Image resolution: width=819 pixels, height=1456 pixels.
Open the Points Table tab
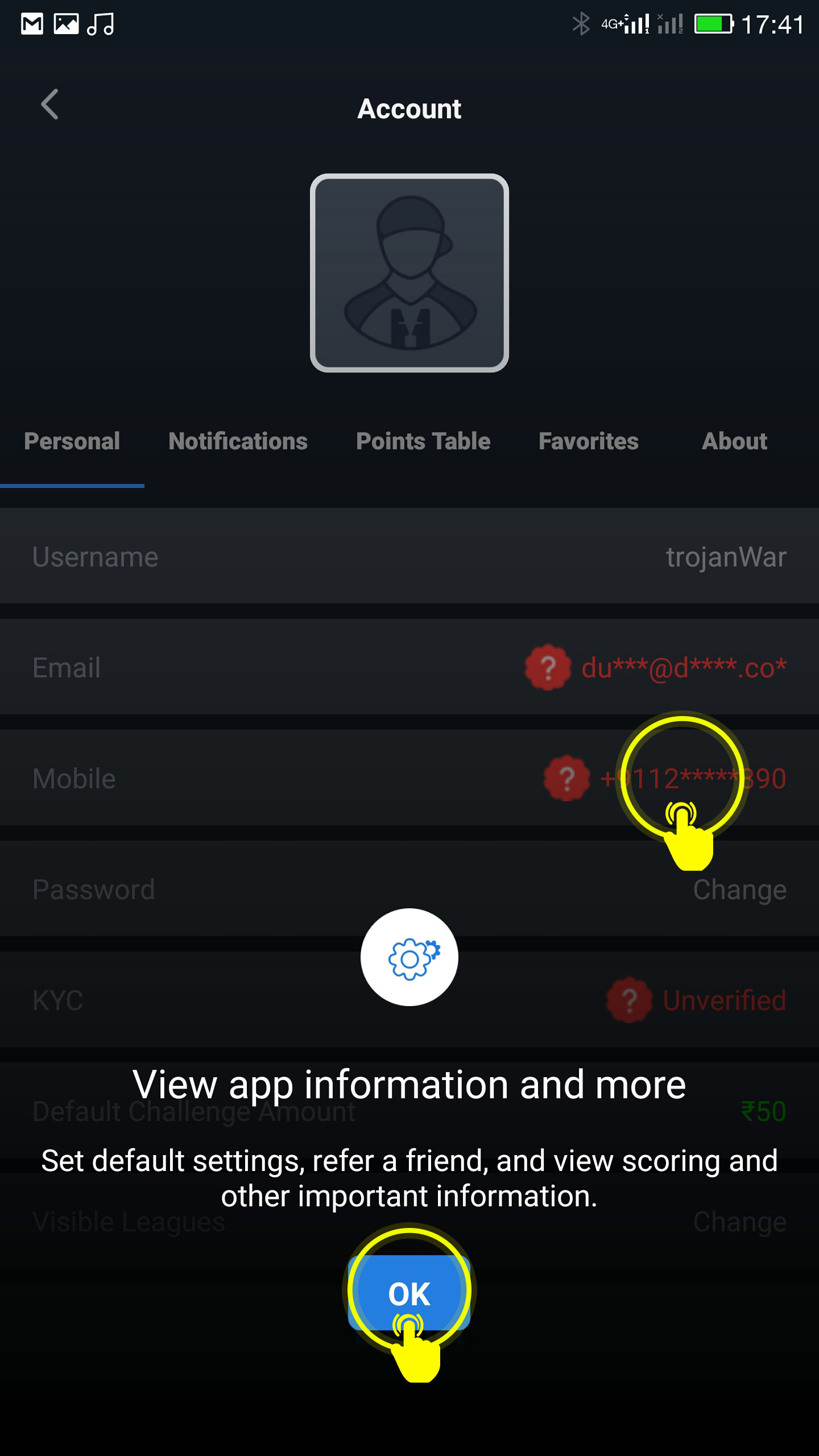[423, 441]
